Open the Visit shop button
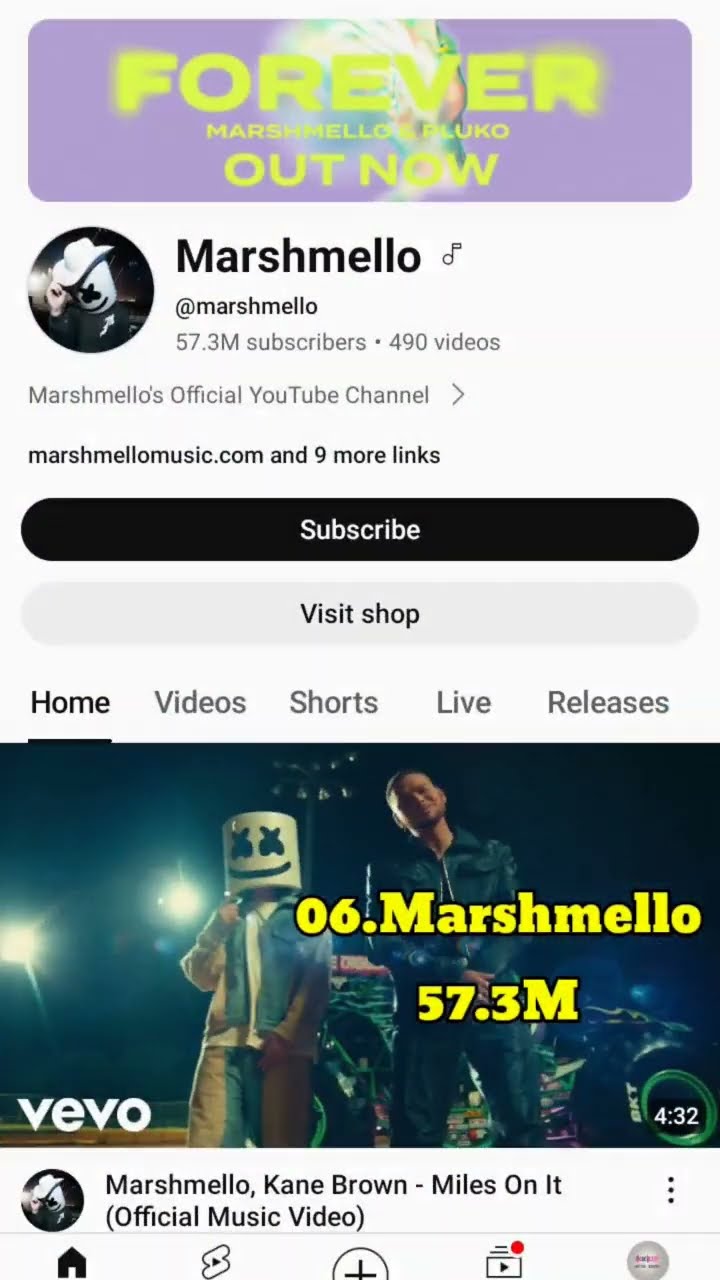 (360, 613)
